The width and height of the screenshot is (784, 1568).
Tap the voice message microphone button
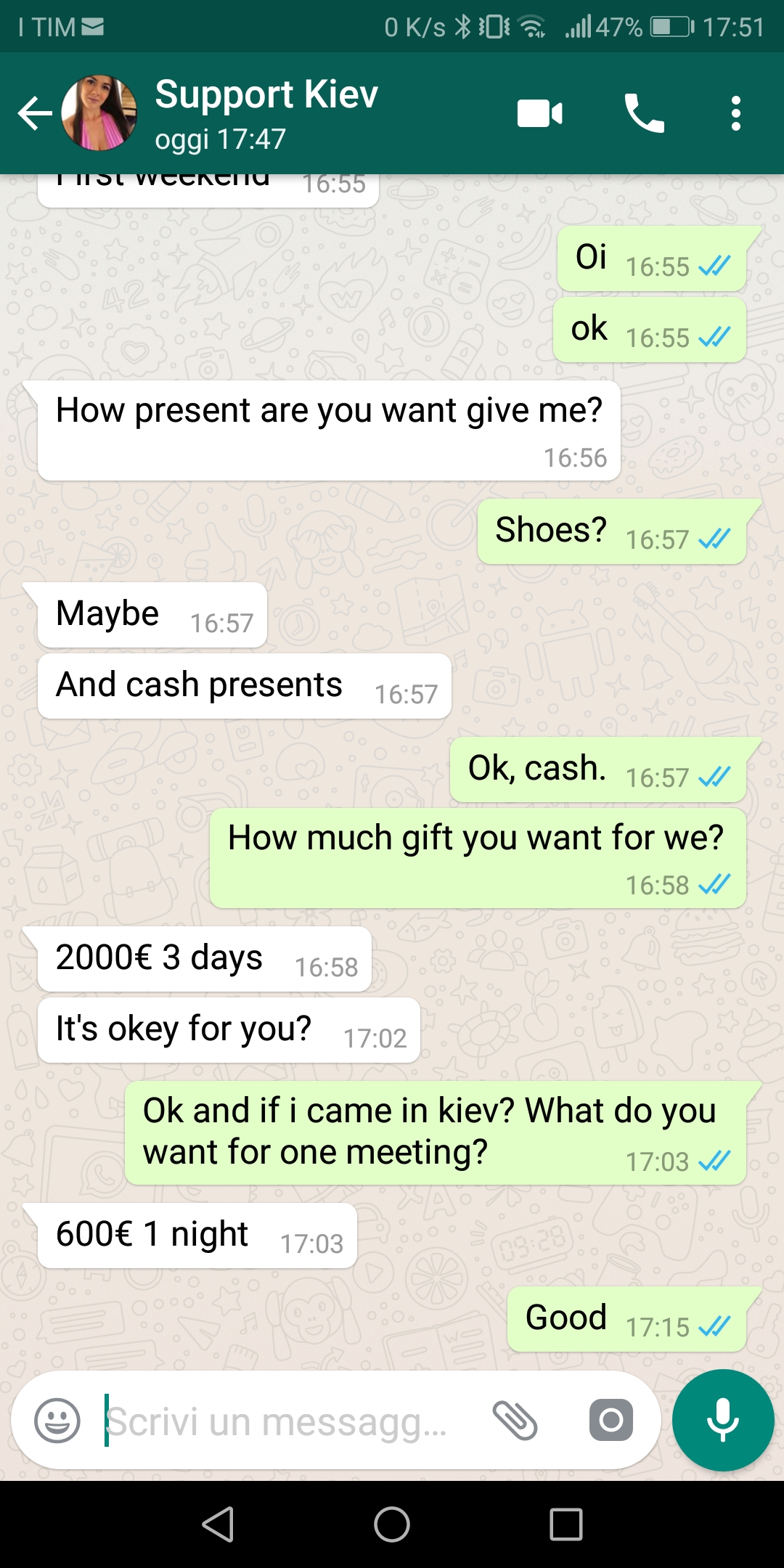tap(723, 1420)
